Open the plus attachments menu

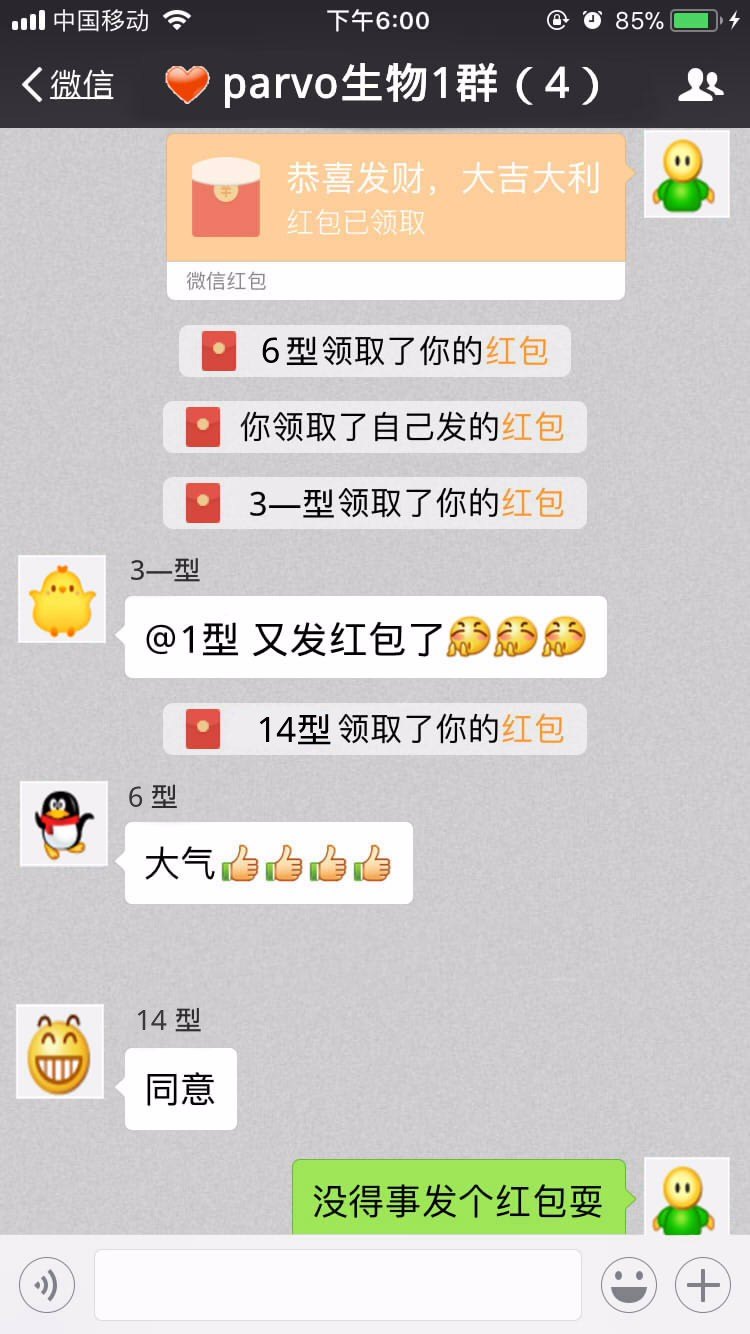(x=702, y=1284)
